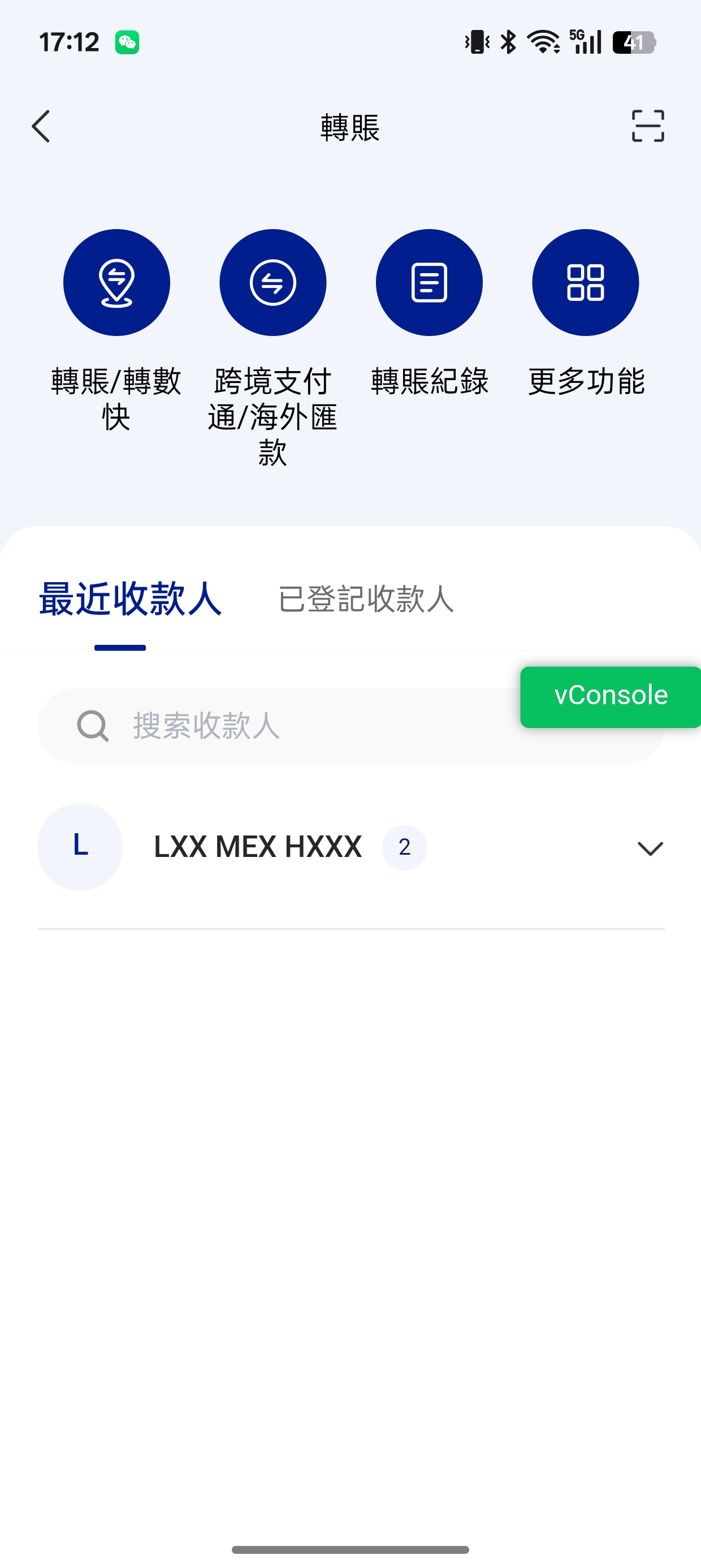Open 跨境支付通/海外匯款

pyautogui.click(x=272, y=282)
